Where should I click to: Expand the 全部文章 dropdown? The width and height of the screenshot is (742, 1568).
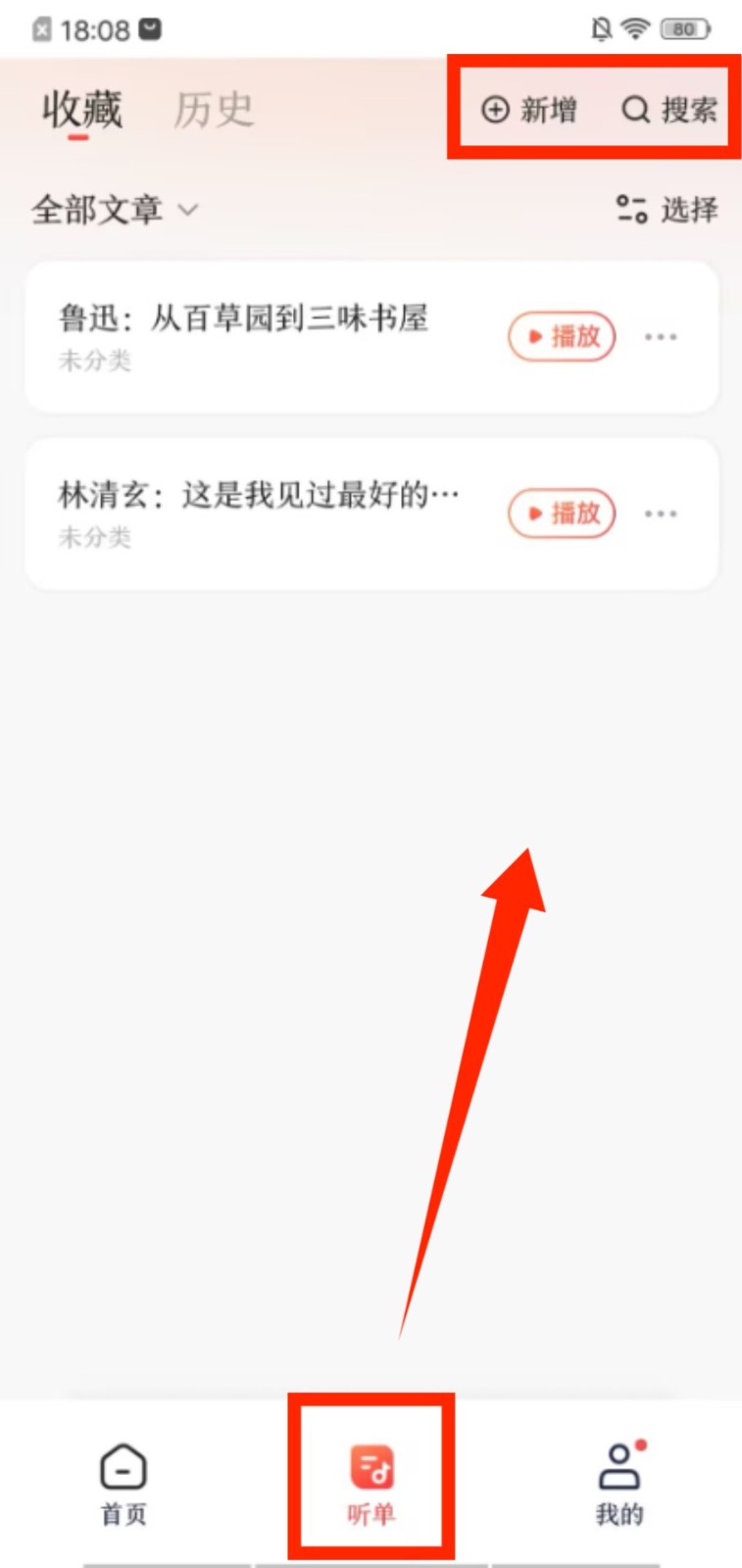click(x=115, y=210)
